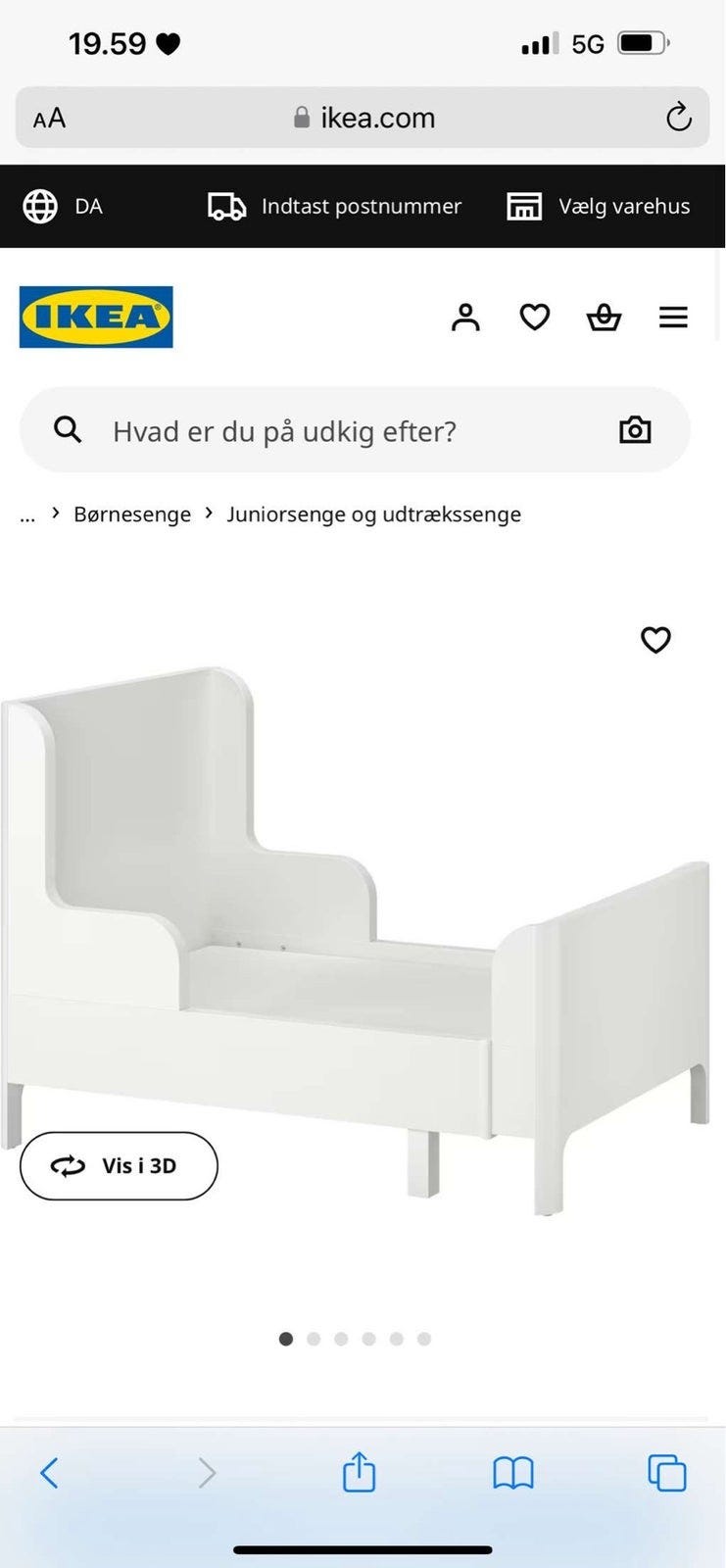Screen dimensions: 726x1568
Task: Click the Vis i 3D button
Action: point(117,1165)
